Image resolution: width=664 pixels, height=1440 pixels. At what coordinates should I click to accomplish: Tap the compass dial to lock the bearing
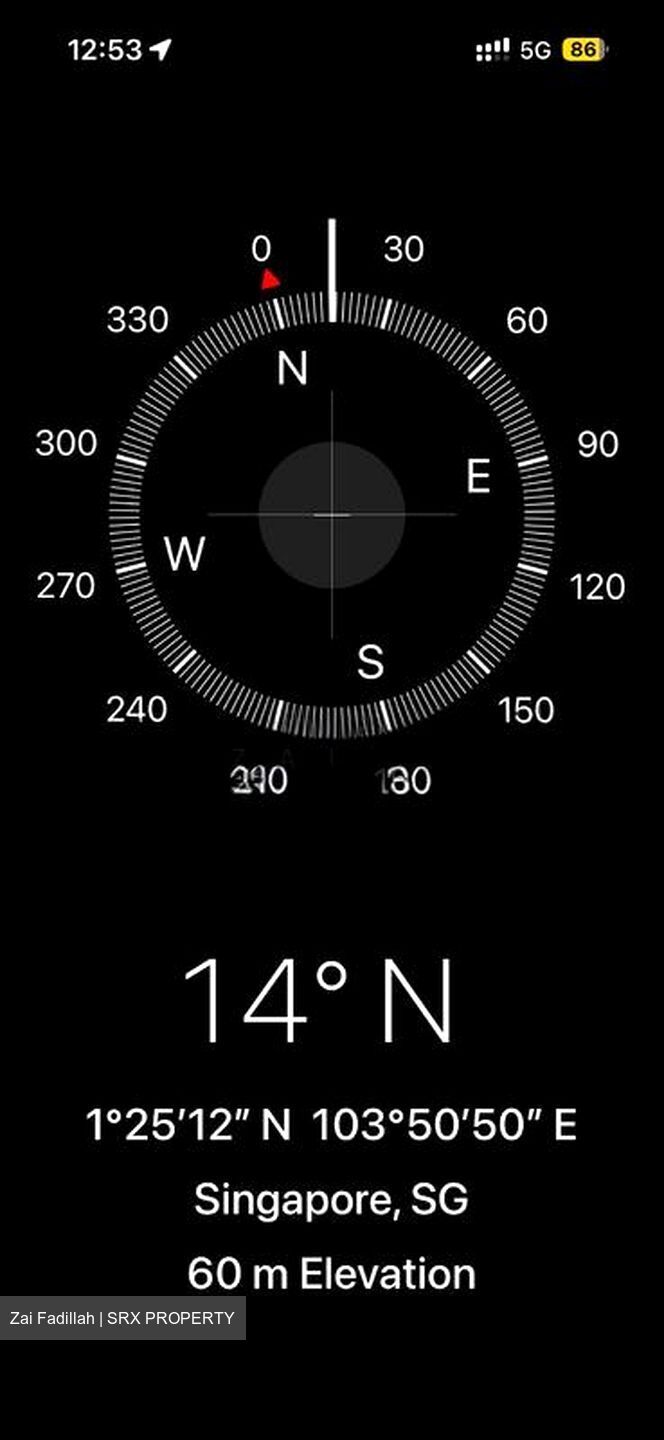click(332, 514)
